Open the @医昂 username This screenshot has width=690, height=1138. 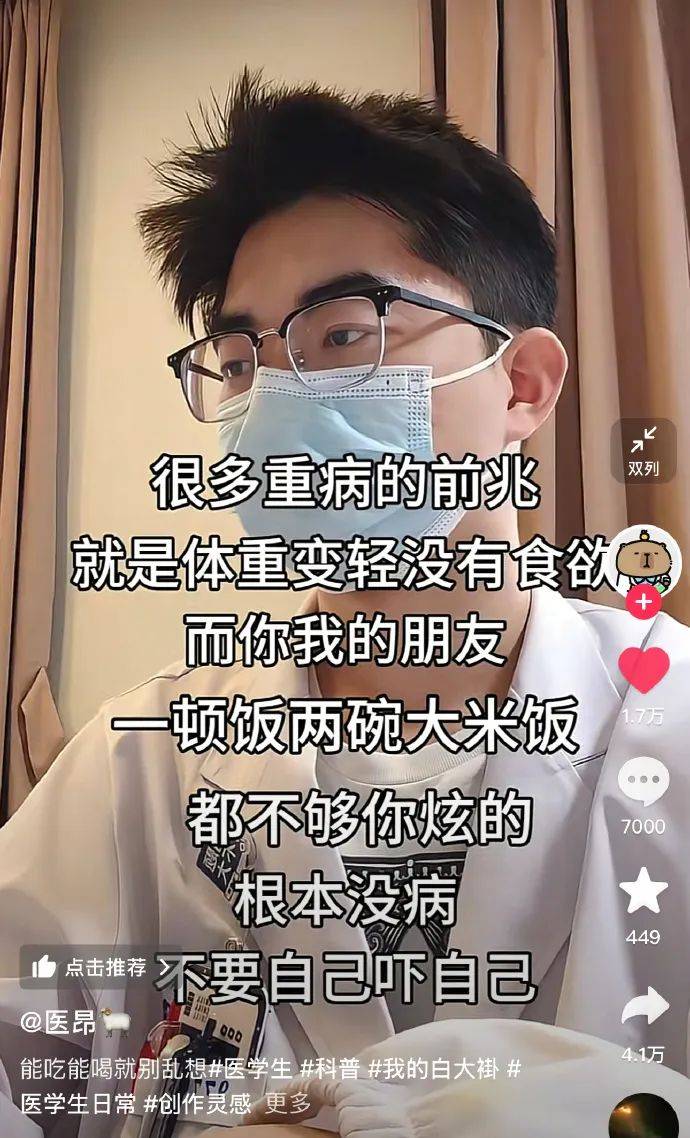[x=60, y=1022]
